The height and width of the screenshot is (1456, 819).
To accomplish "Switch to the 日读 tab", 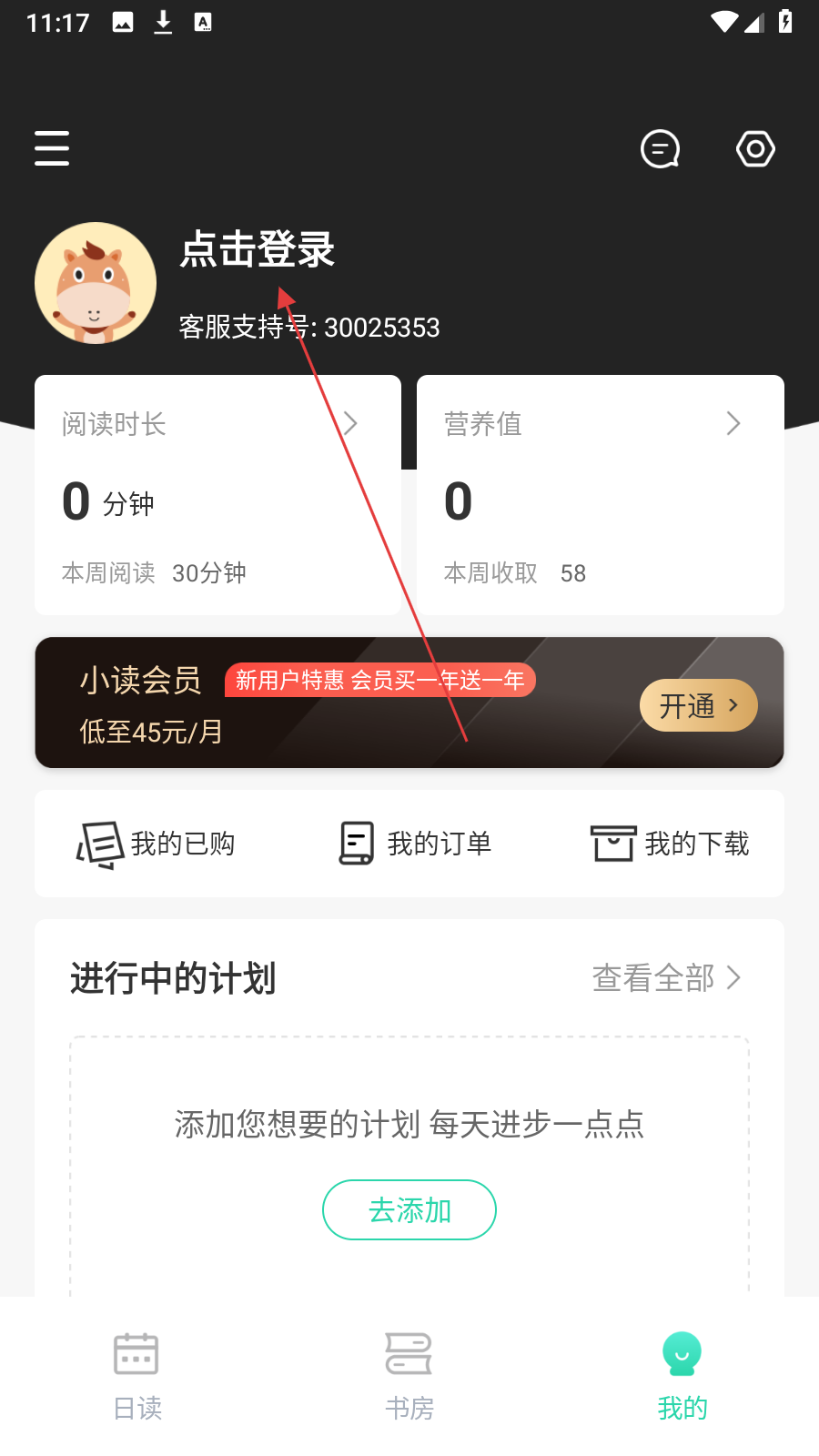I will click(136, 1376).
